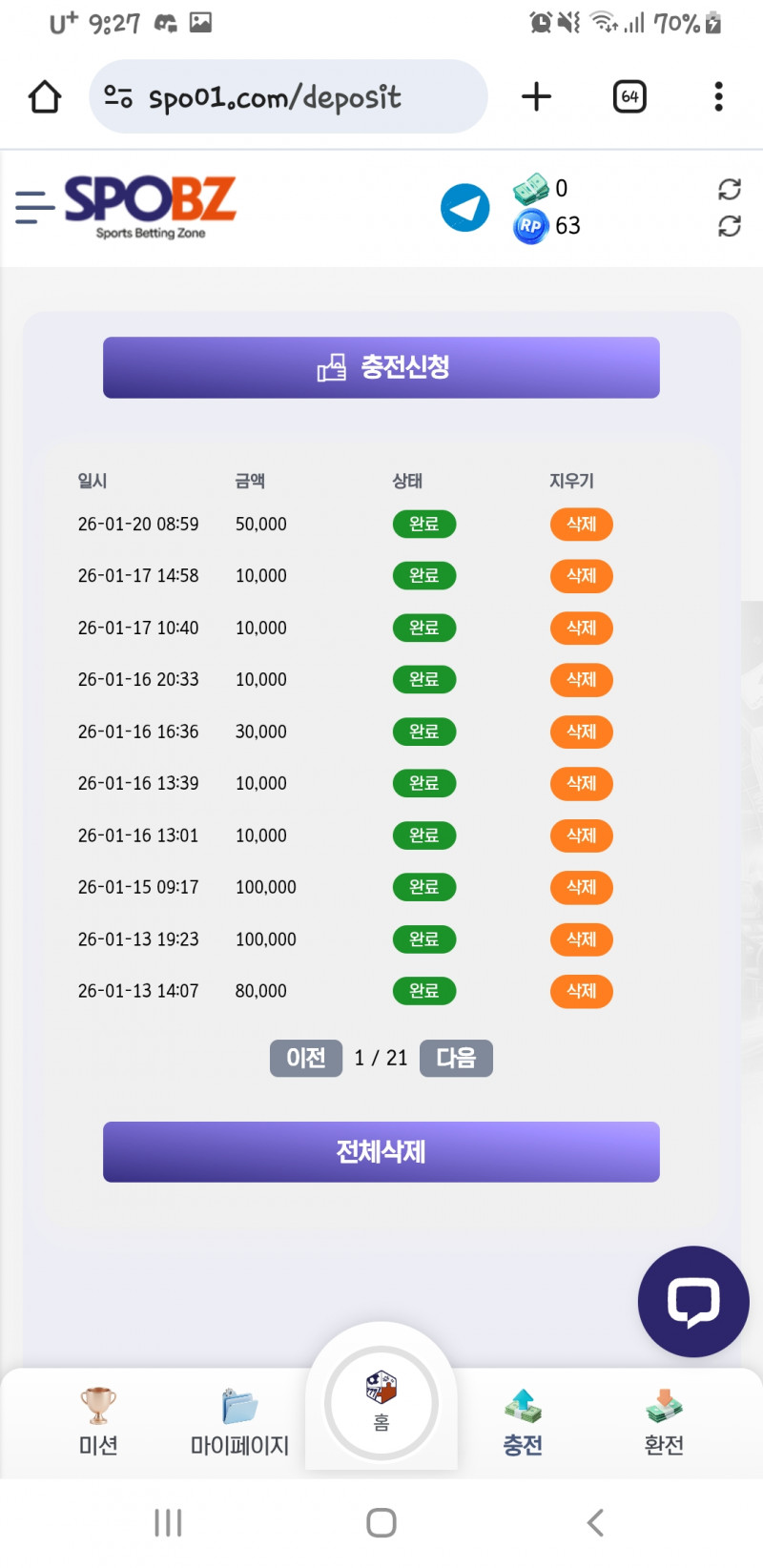Delete the 26-01-15 09:17 deposit record
Image resolution: width=763 pixels, height=1568 pixels.
pyautogui.click(x=581, y=887)
